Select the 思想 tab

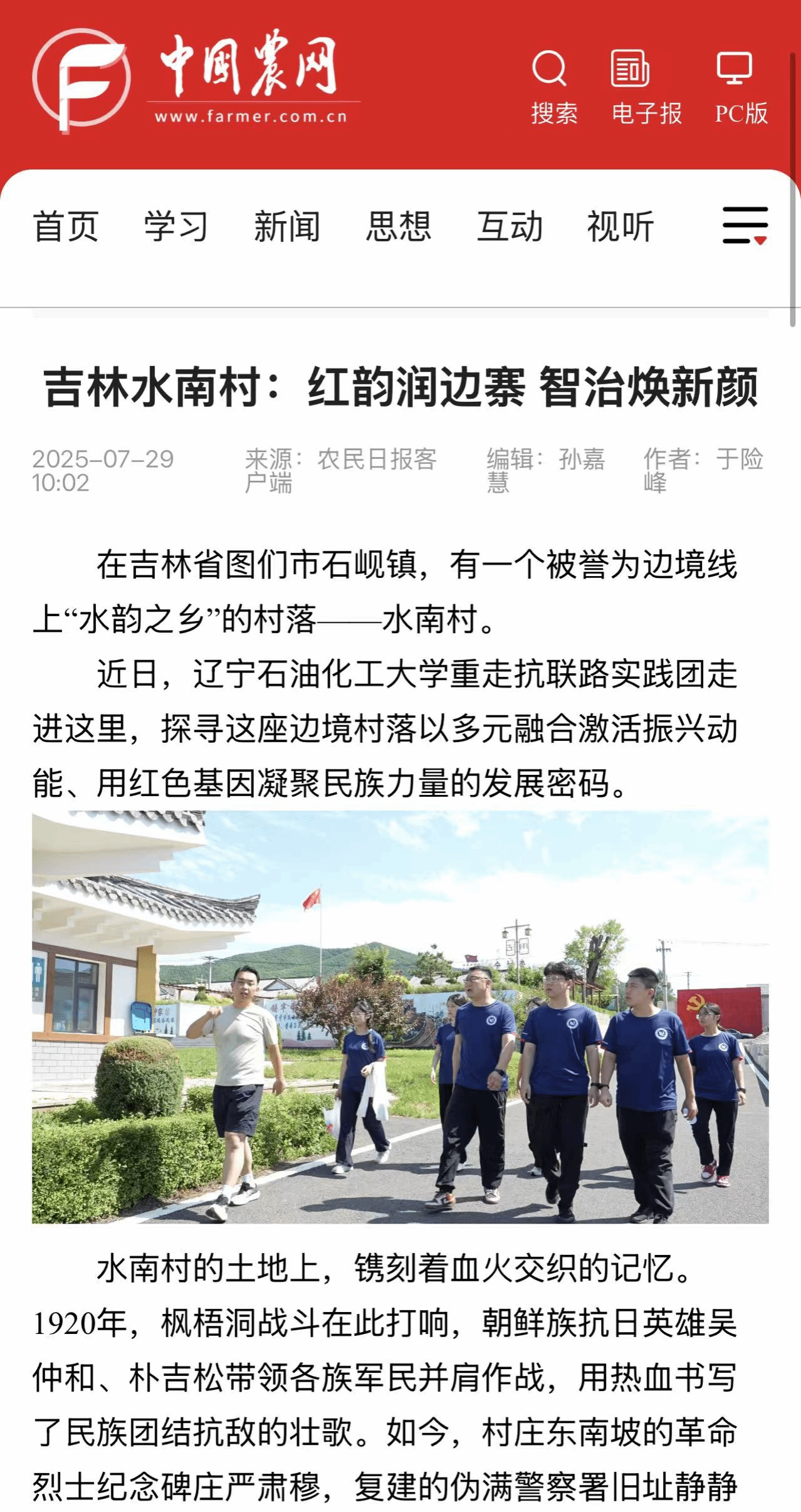pos(399,226)
